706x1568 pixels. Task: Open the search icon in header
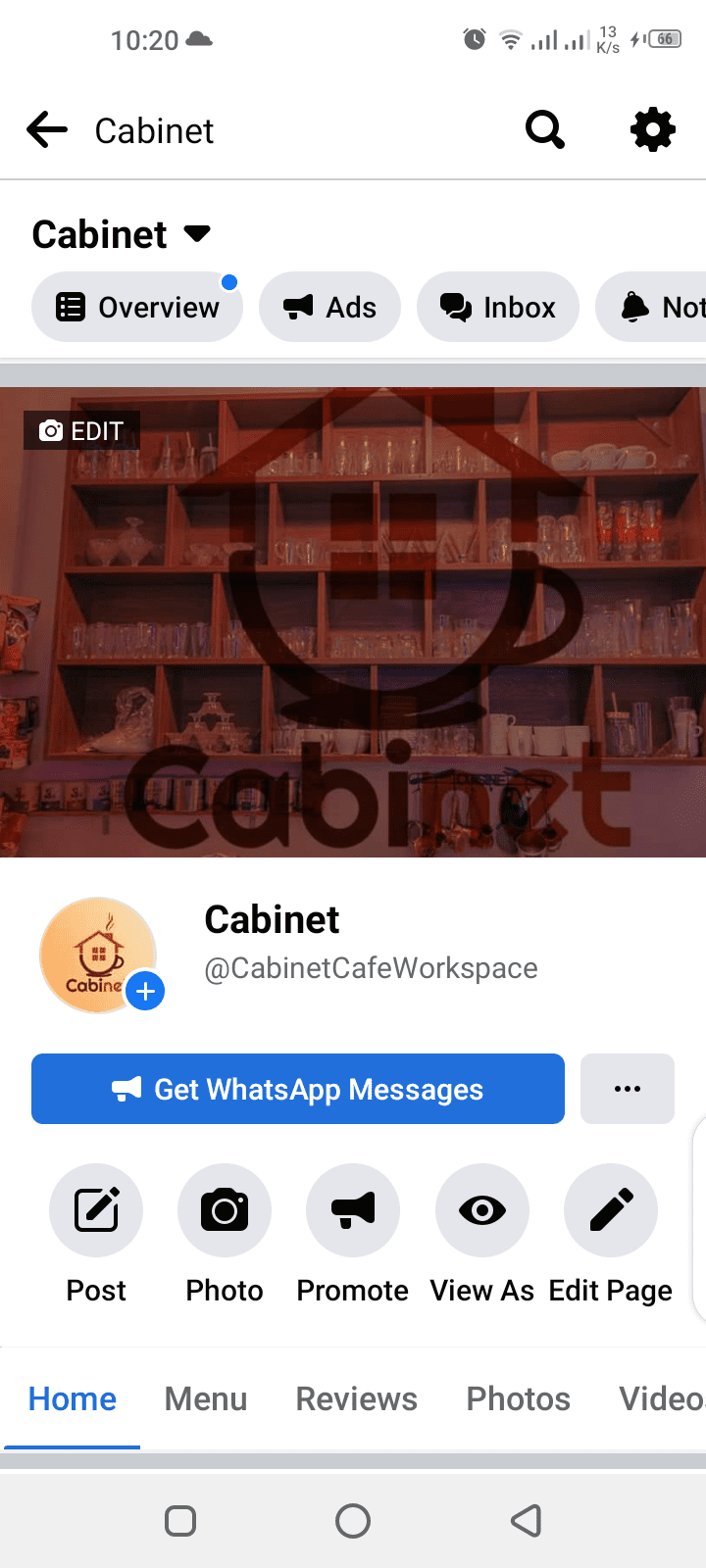(x=545, y=129)
